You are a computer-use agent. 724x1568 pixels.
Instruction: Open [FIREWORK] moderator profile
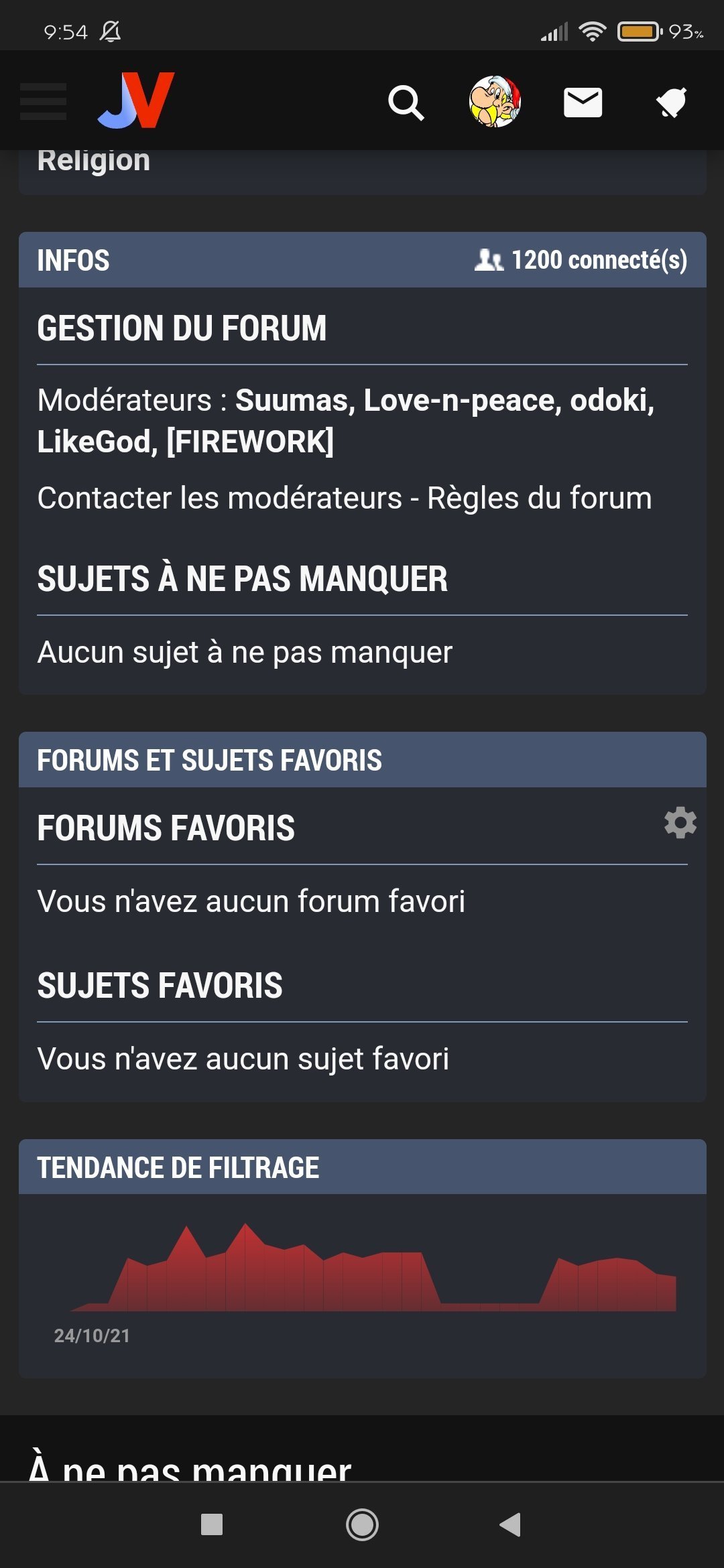250,442
